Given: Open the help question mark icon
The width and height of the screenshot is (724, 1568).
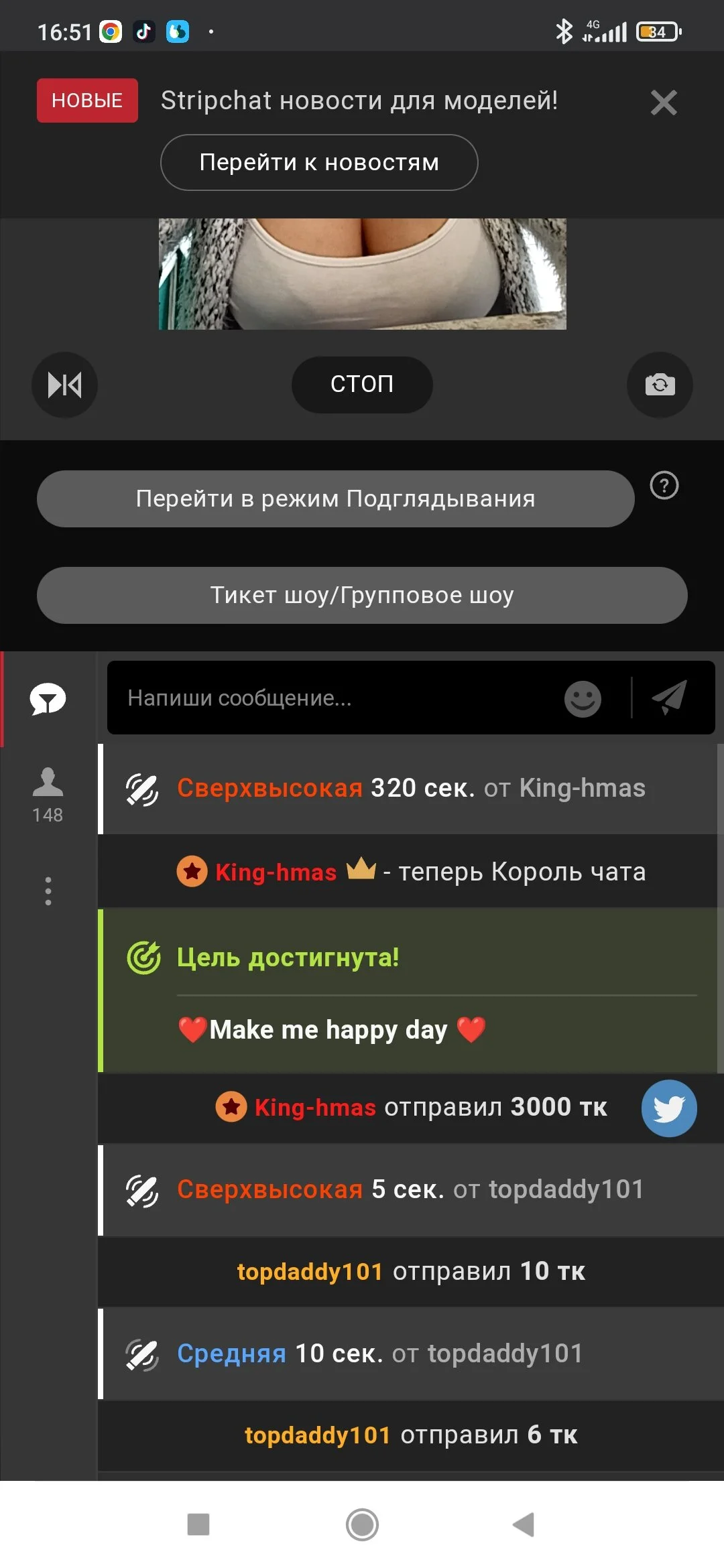Looking at the screenshot, I should pos(664,485).
